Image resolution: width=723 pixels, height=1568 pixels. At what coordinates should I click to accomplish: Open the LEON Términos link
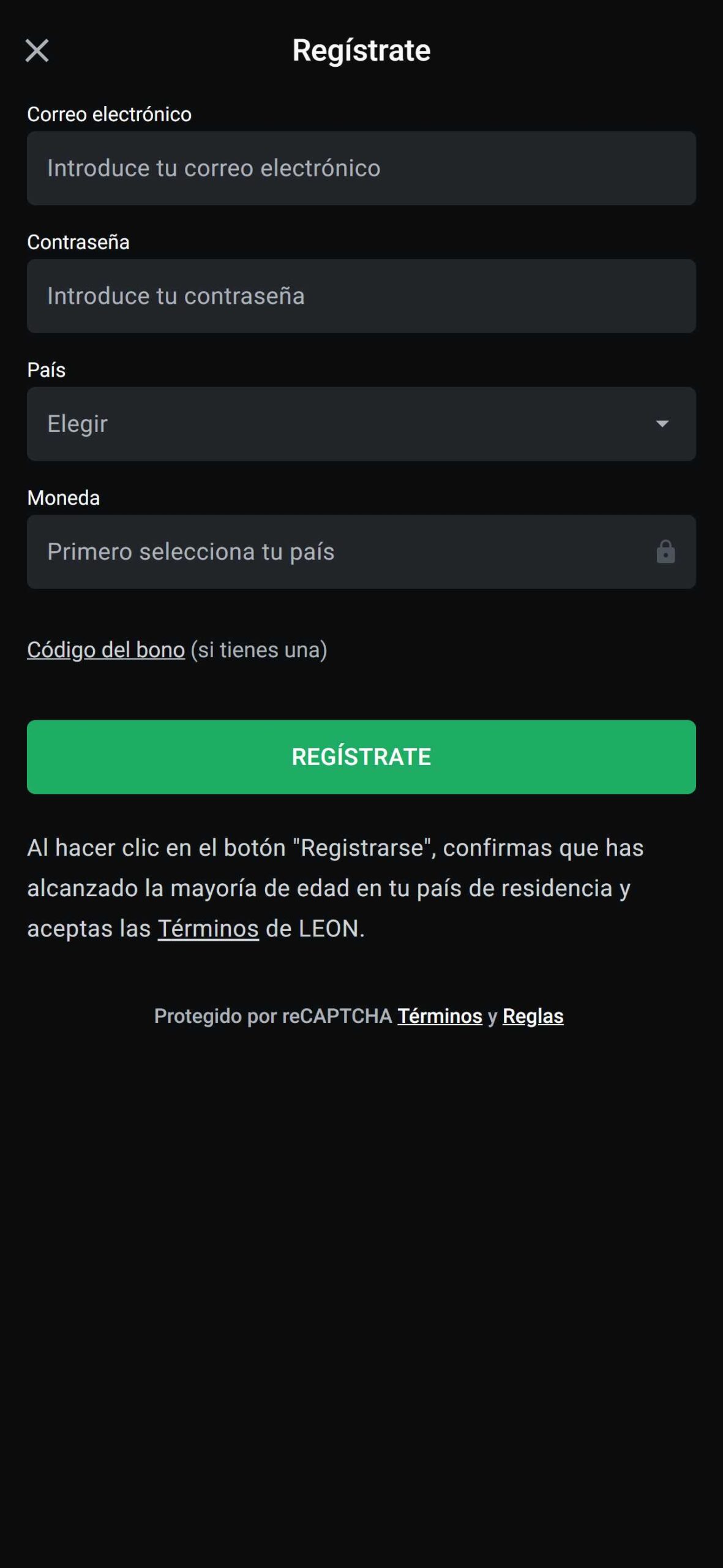(x=208, y=929)
